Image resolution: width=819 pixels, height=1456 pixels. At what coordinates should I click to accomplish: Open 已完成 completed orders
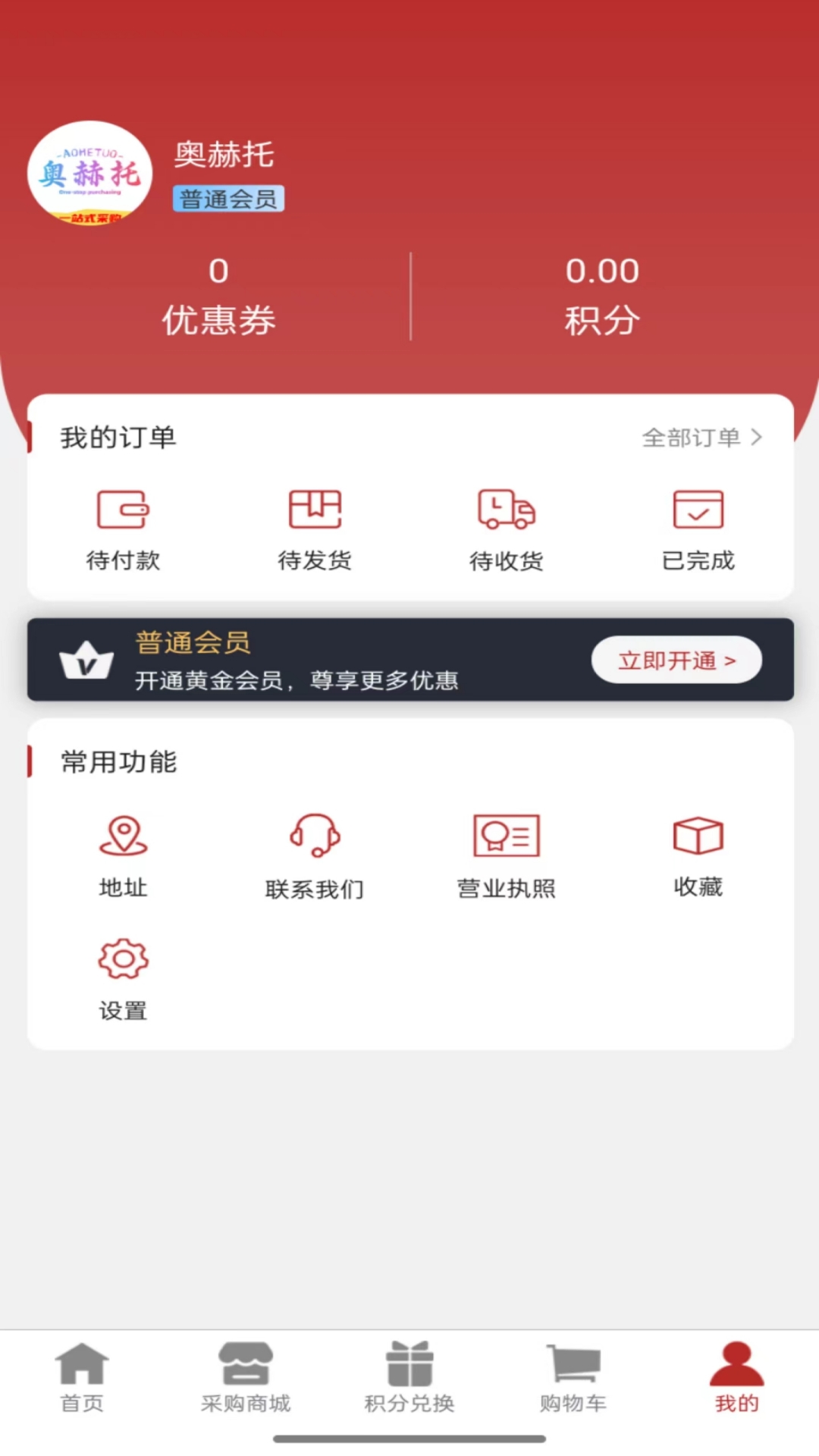click(698, 529)
